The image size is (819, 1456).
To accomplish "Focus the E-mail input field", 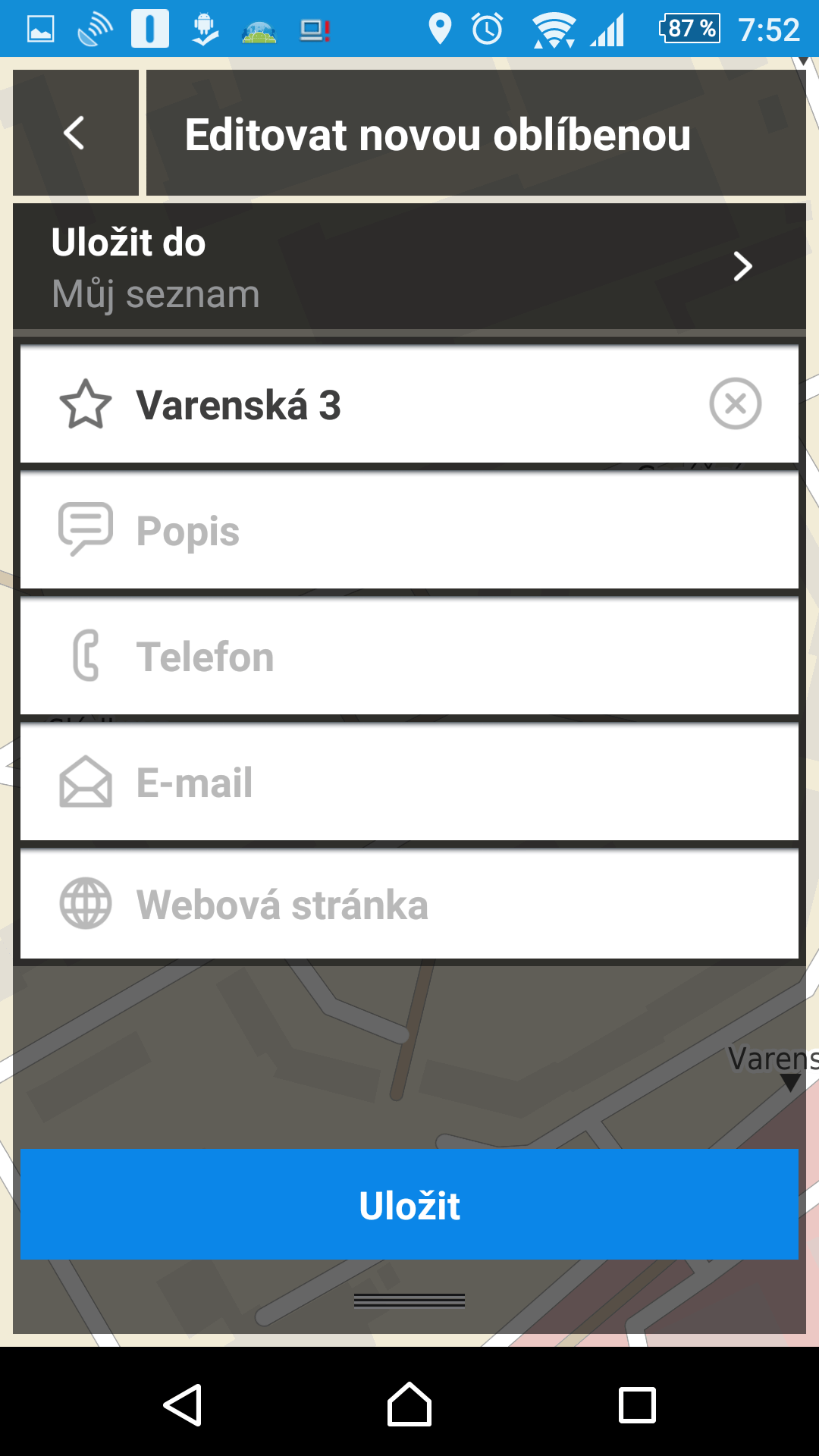I will click(409, 782).
